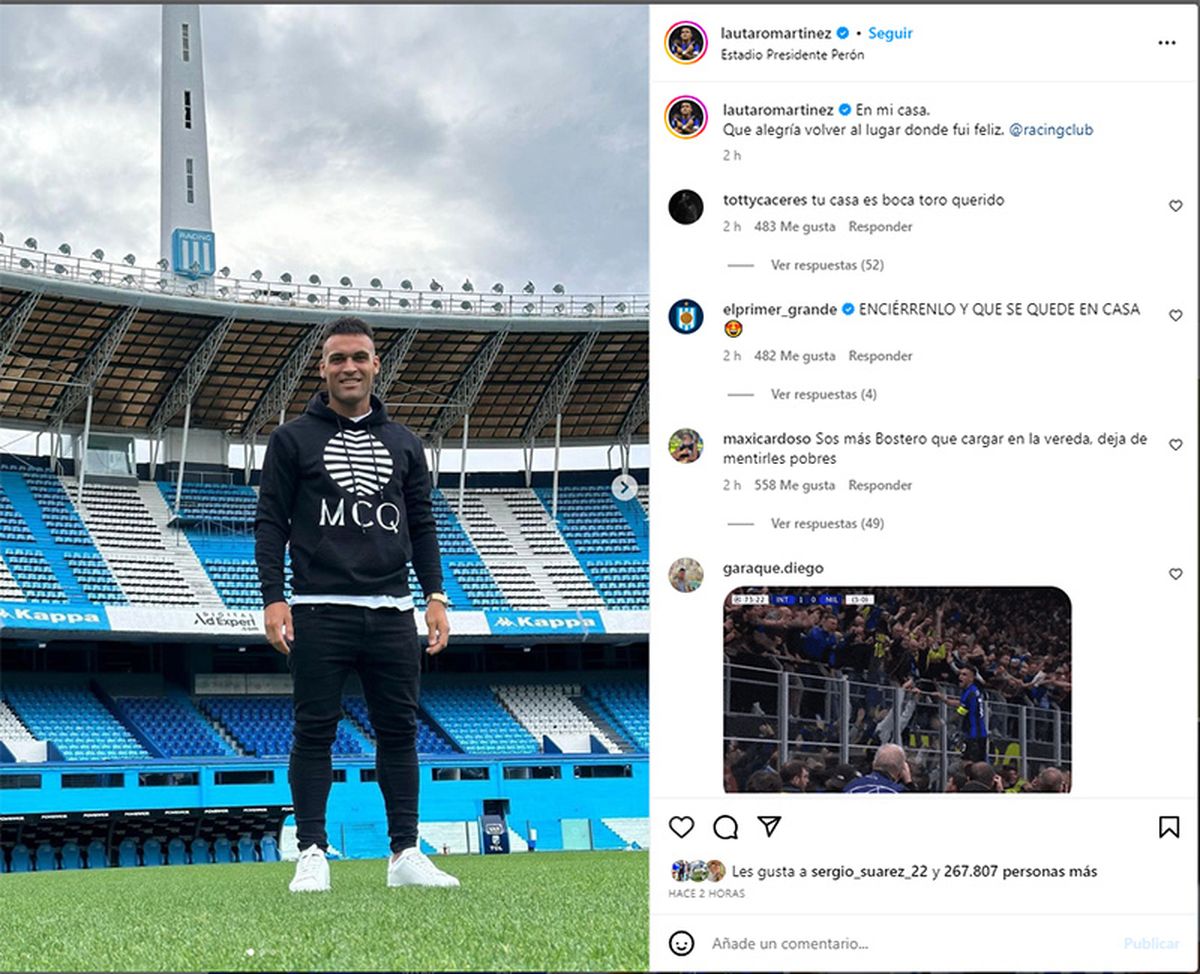1200x974 pixels.
Task: Open the comment bubble icon
Action: 725,827
